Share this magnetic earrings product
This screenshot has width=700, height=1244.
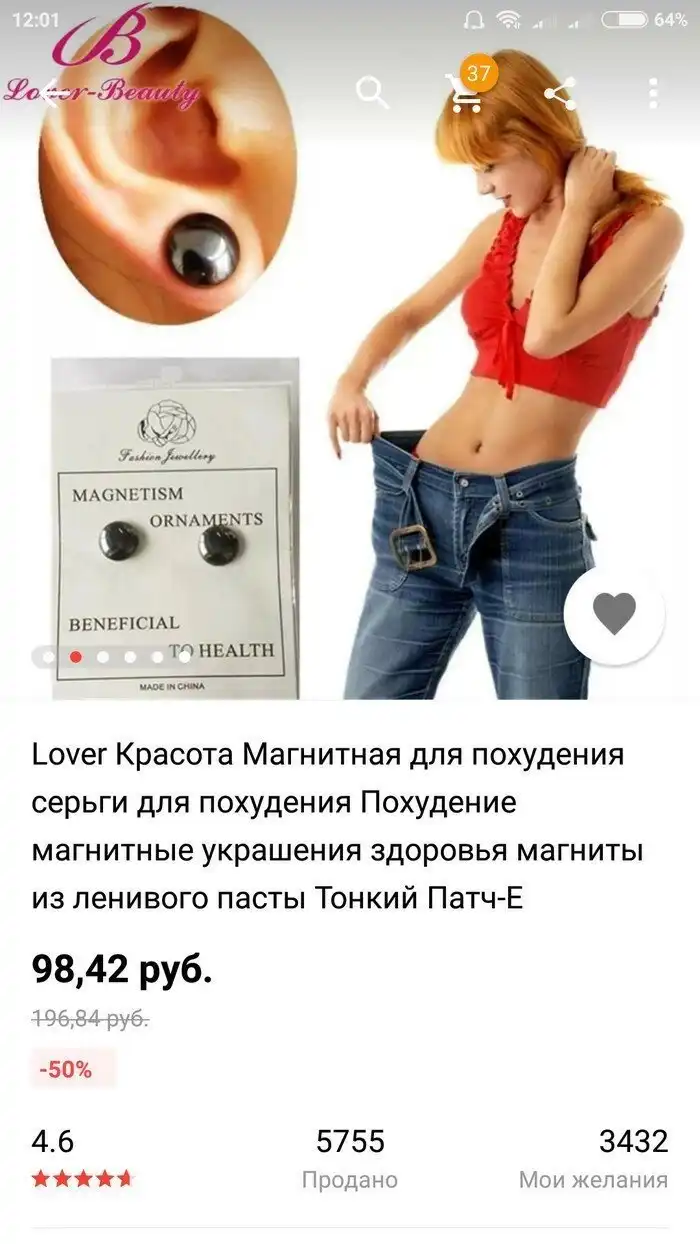click(x=560, y=94)
